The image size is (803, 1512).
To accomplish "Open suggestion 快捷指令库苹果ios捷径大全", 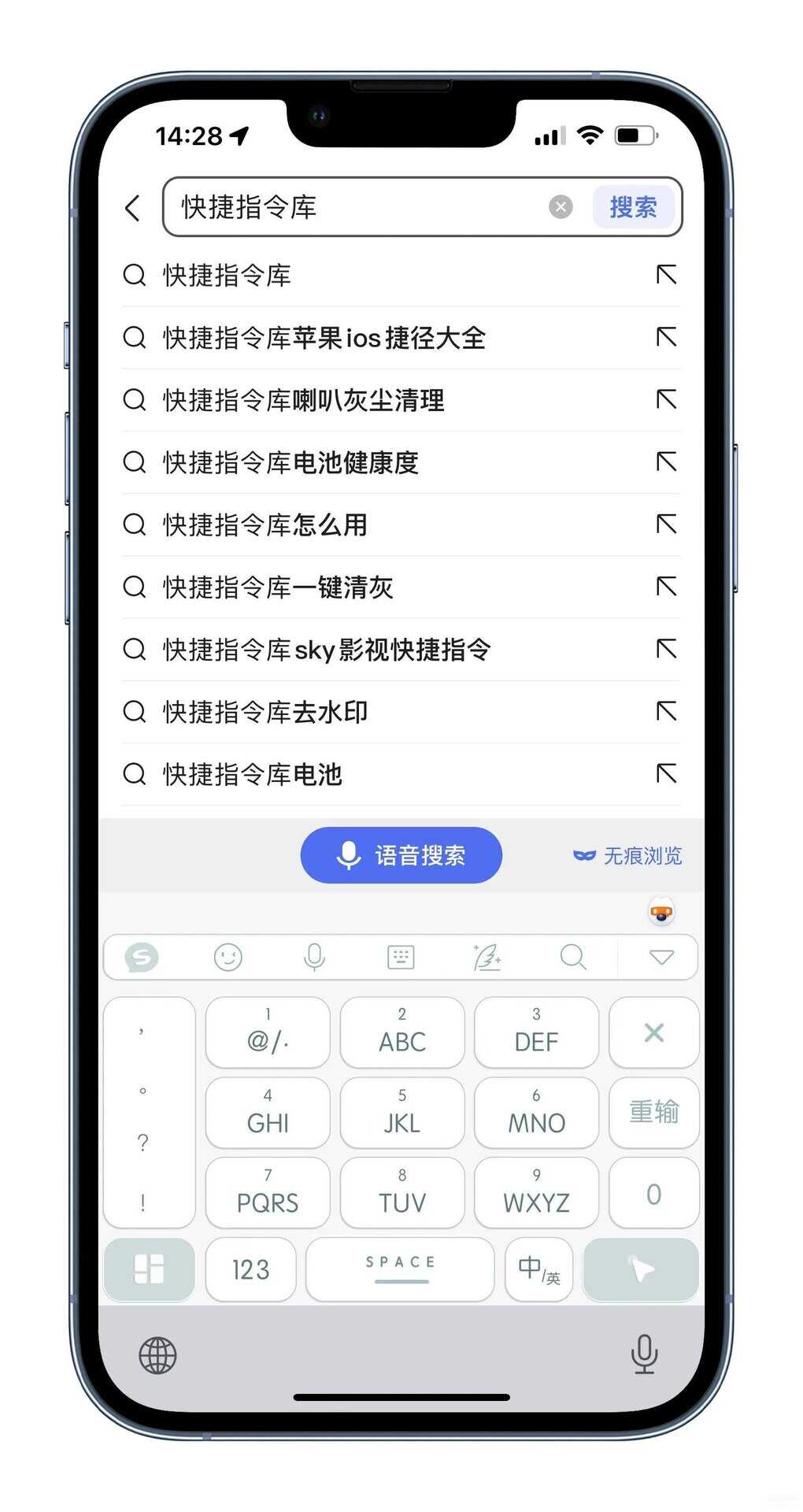I will pos(324,338).
